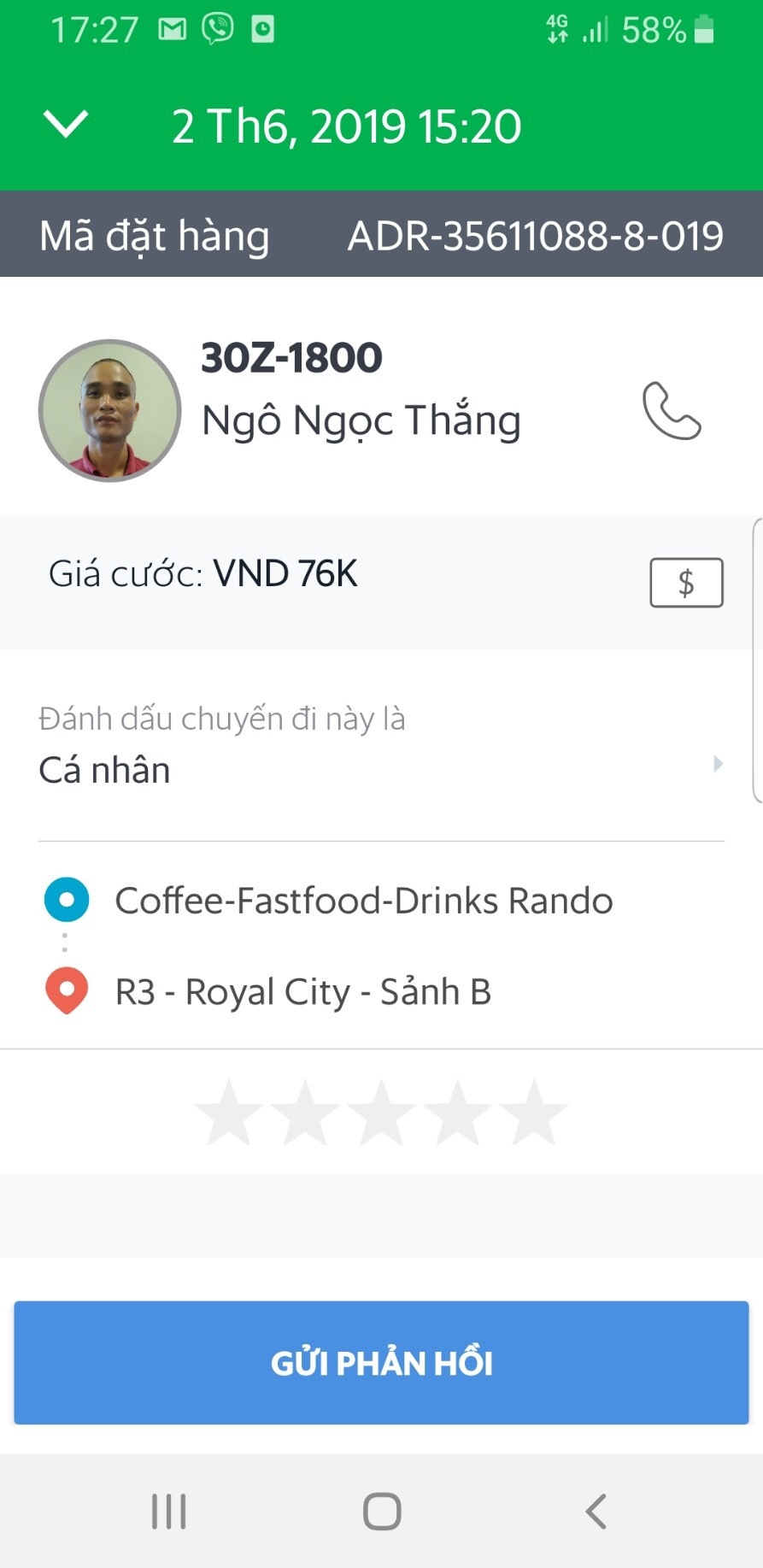The height and width of the screenshot is (1568, 763).
Task: Go back using the system navigation bar
Action: [596, 1511]
